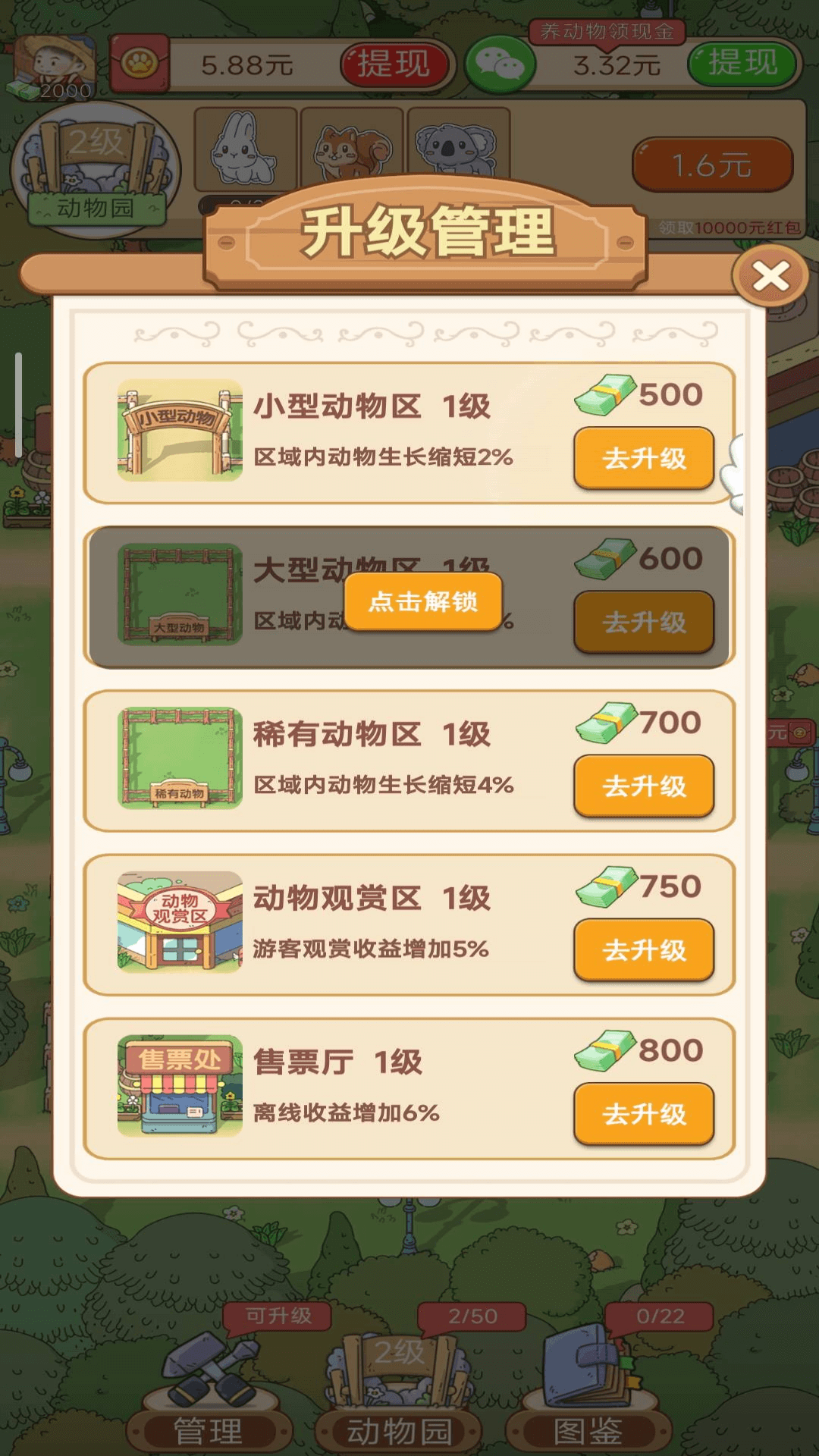
Task: Withdraw the 5.88元 balance
Action: pyautogui.click(x=397, y=64)
